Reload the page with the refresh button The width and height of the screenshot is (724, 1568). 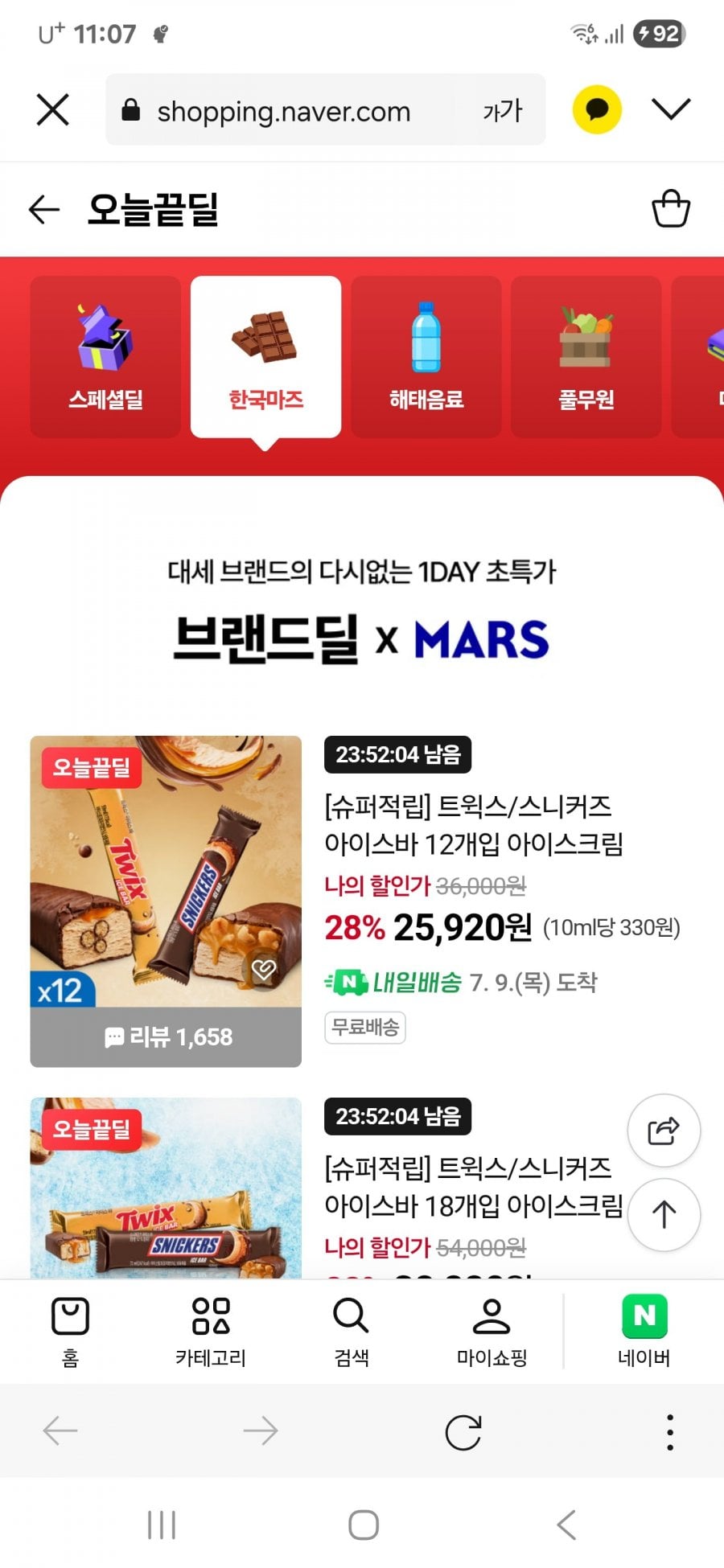tap(463, 1432)
